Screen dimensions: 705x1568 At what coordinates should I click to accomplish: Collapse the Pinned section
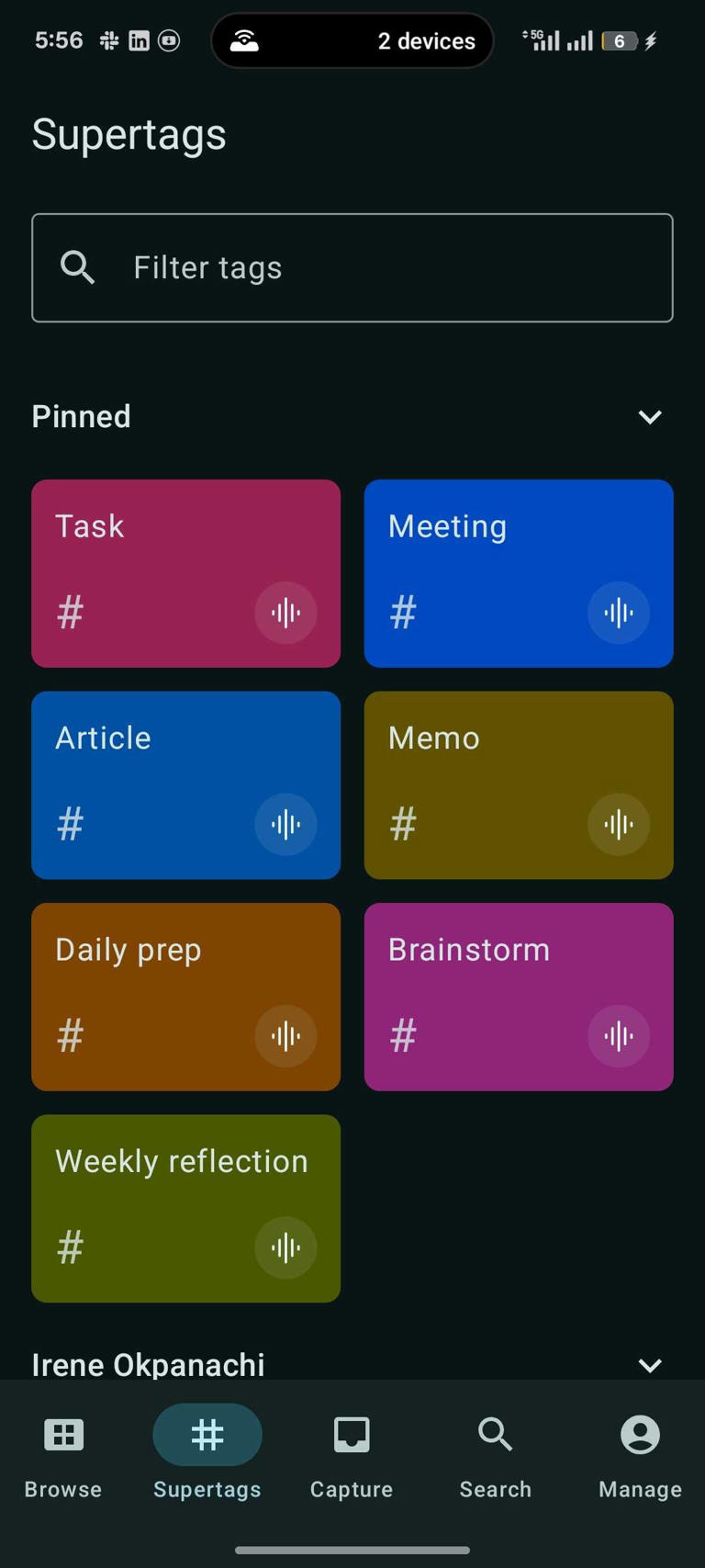tap(649, 416)
